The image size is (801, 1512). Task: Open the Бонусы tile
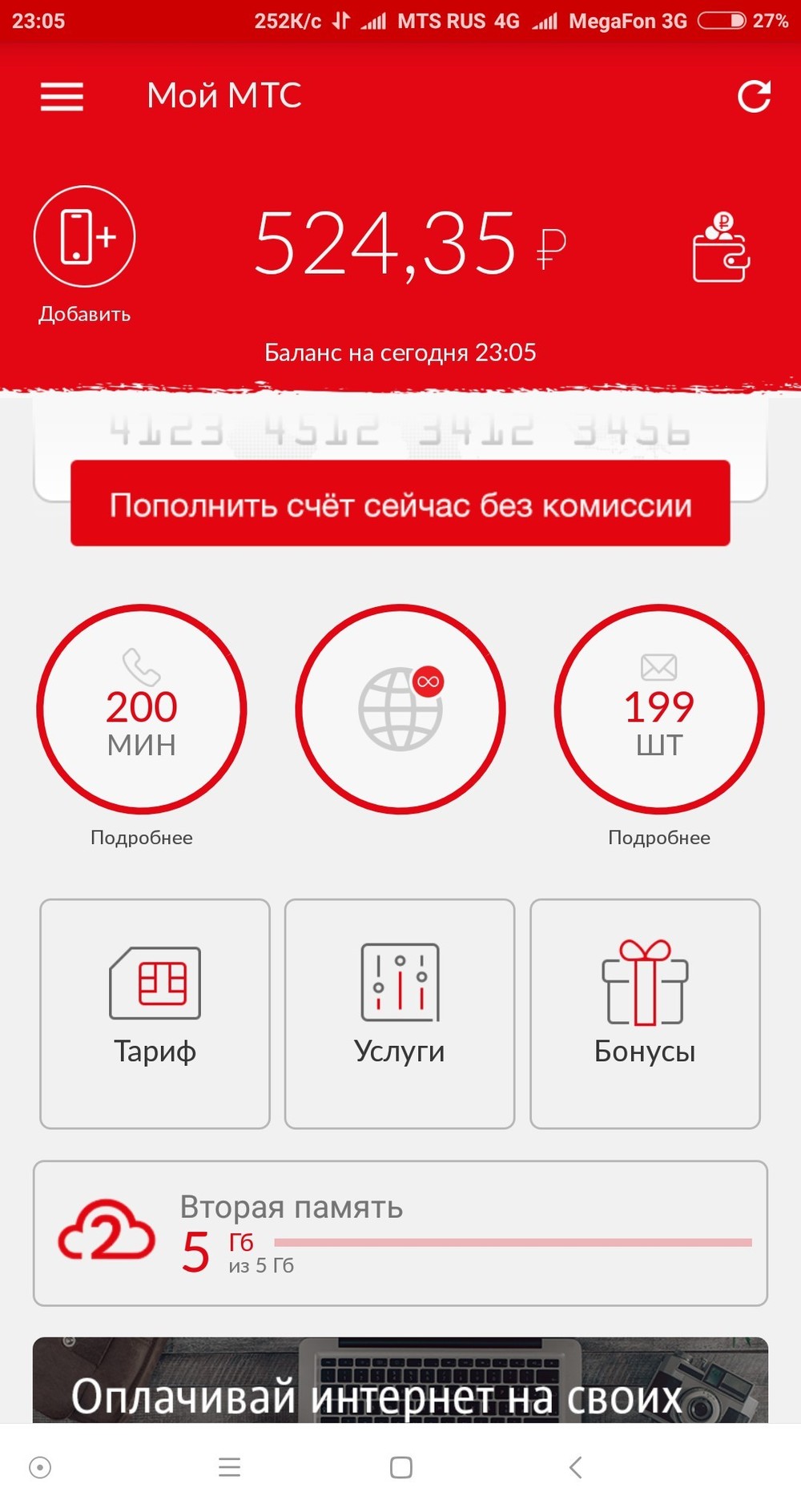(x=645, y=1013)
